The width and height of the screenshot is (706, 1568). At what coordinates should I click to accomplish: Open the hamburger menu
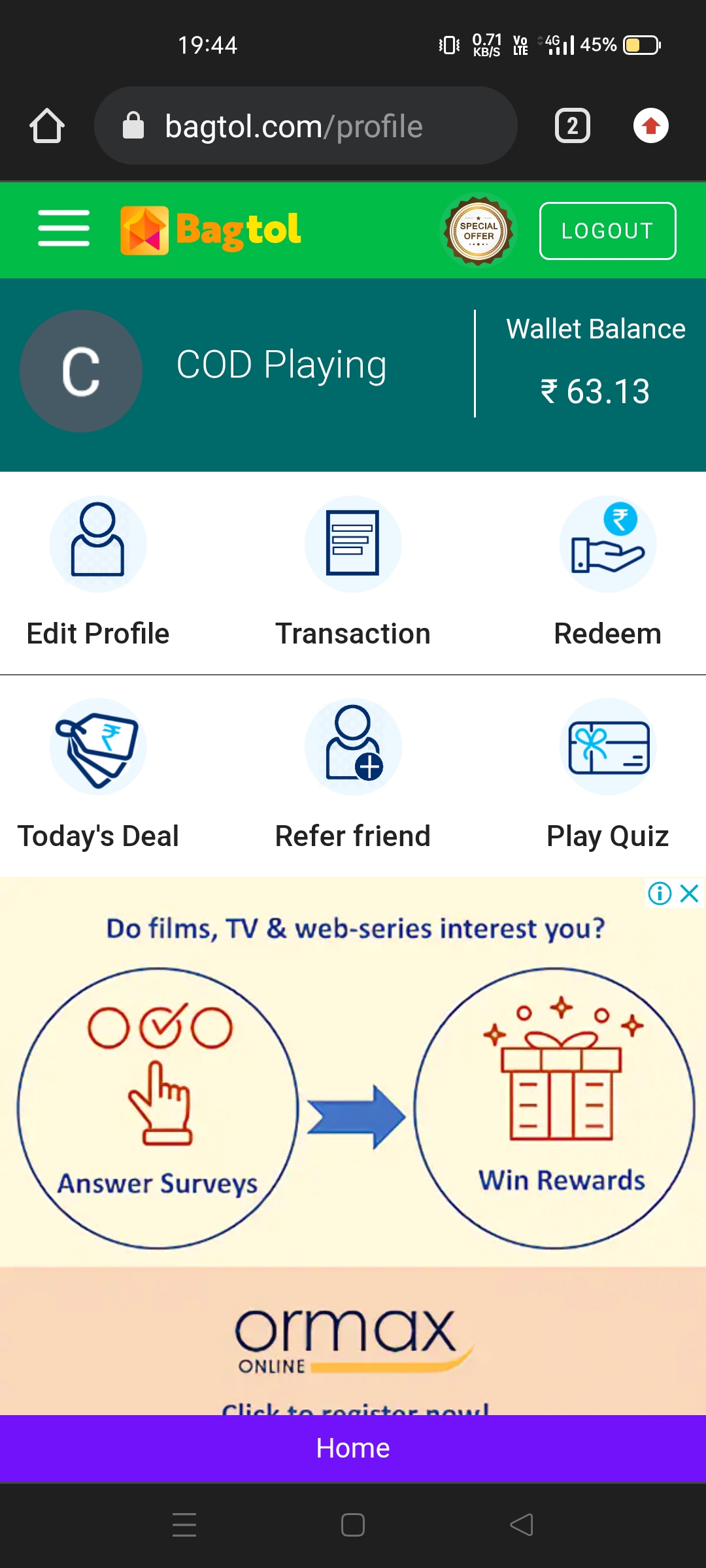(63, 229)
